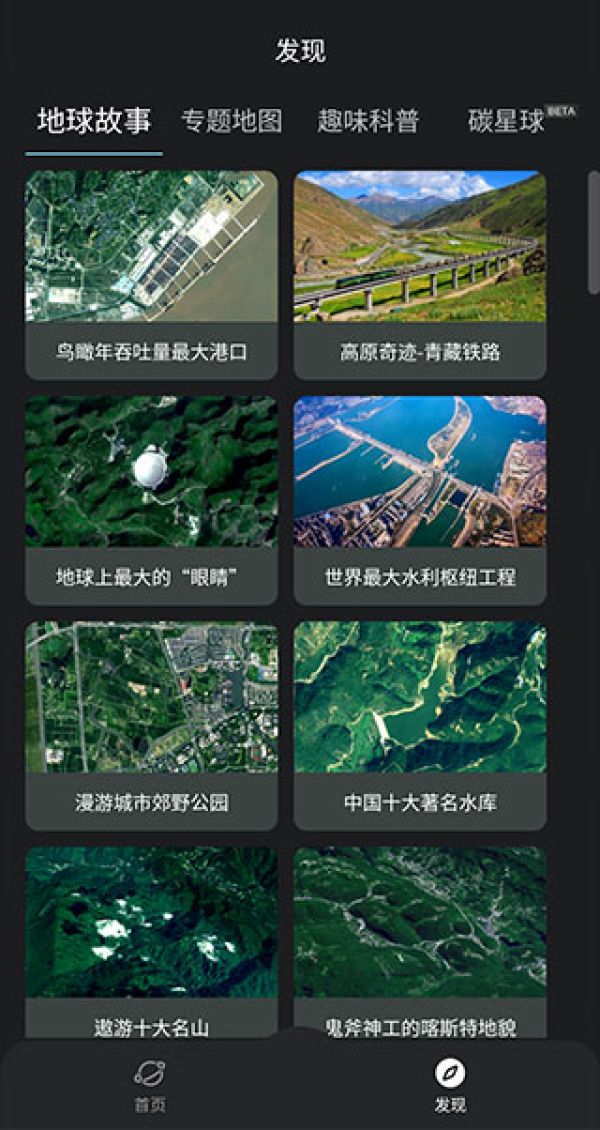Open the 漫游城市郊野公园 story
600x1130 pixels.
pyautogui.click(x=151, y=725)
